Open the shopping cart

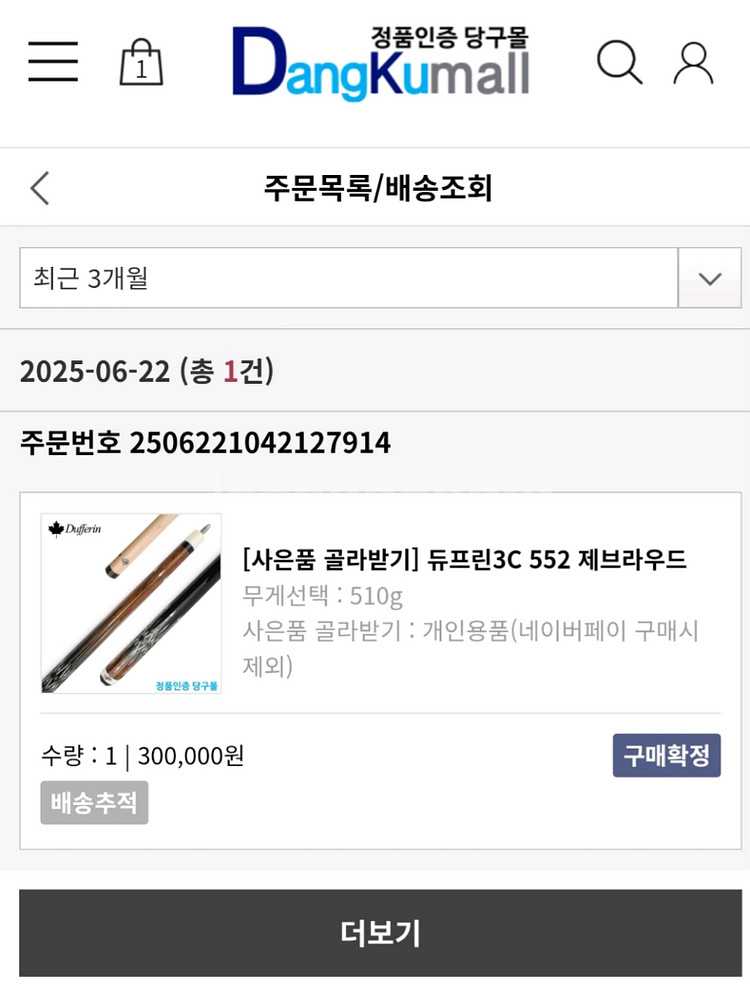(141, 63)
